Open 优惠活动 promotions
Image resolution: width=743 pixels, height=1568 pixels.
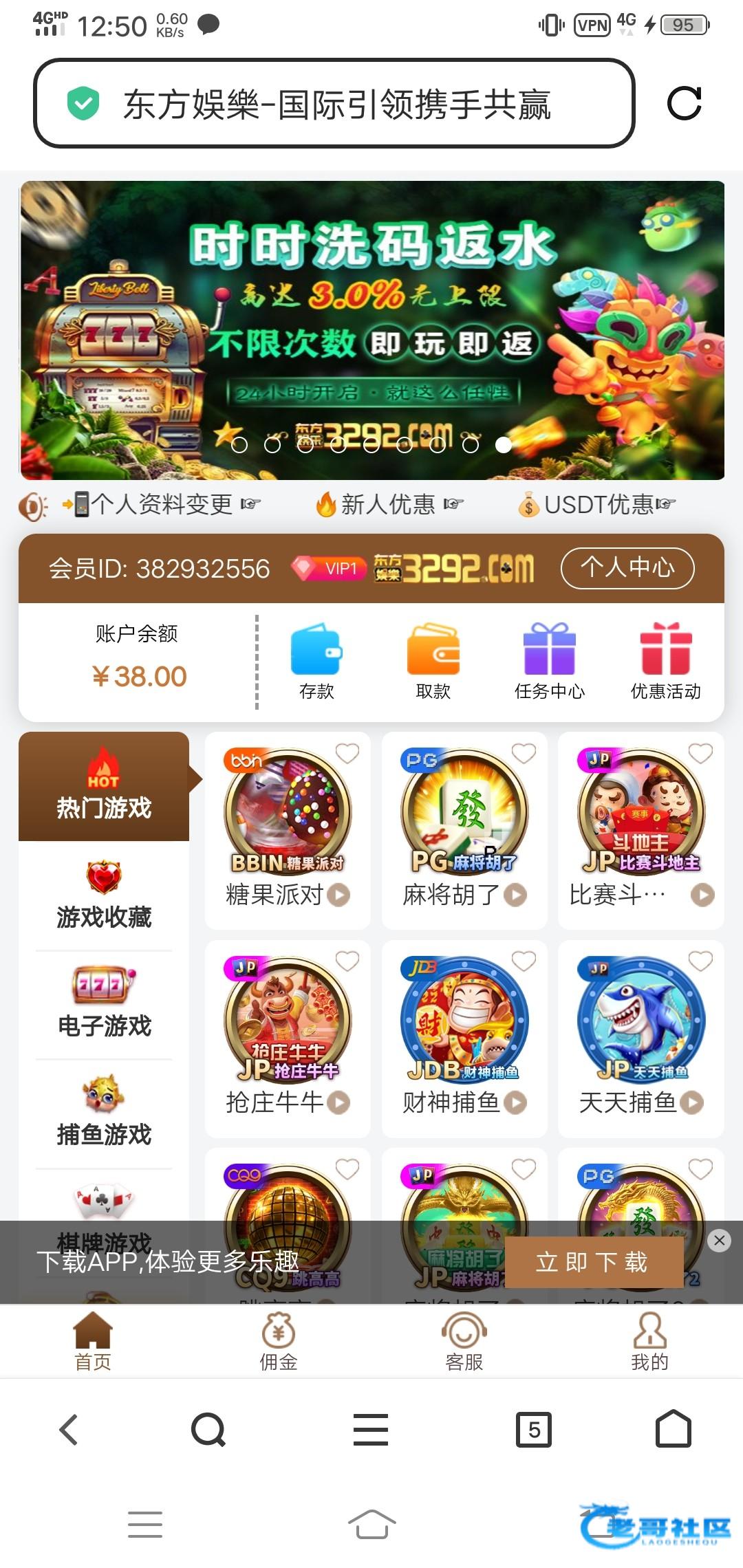pos(665,661)
